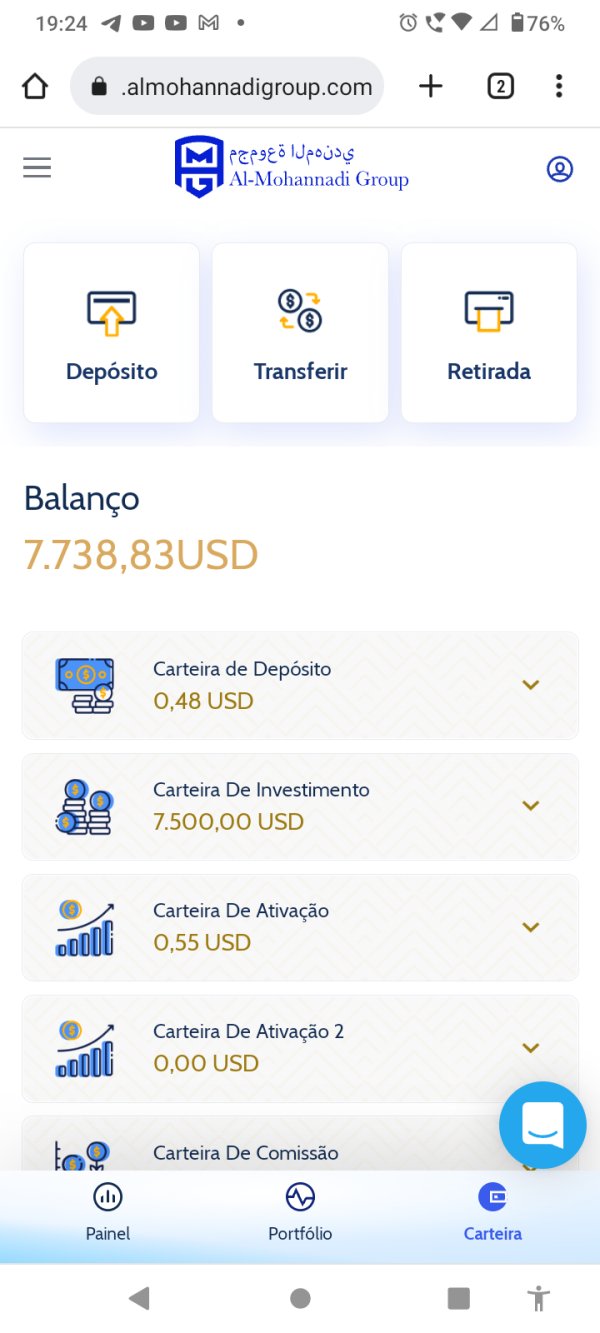
Task: Switch to the Painel tab
Action: (108, 1212)
